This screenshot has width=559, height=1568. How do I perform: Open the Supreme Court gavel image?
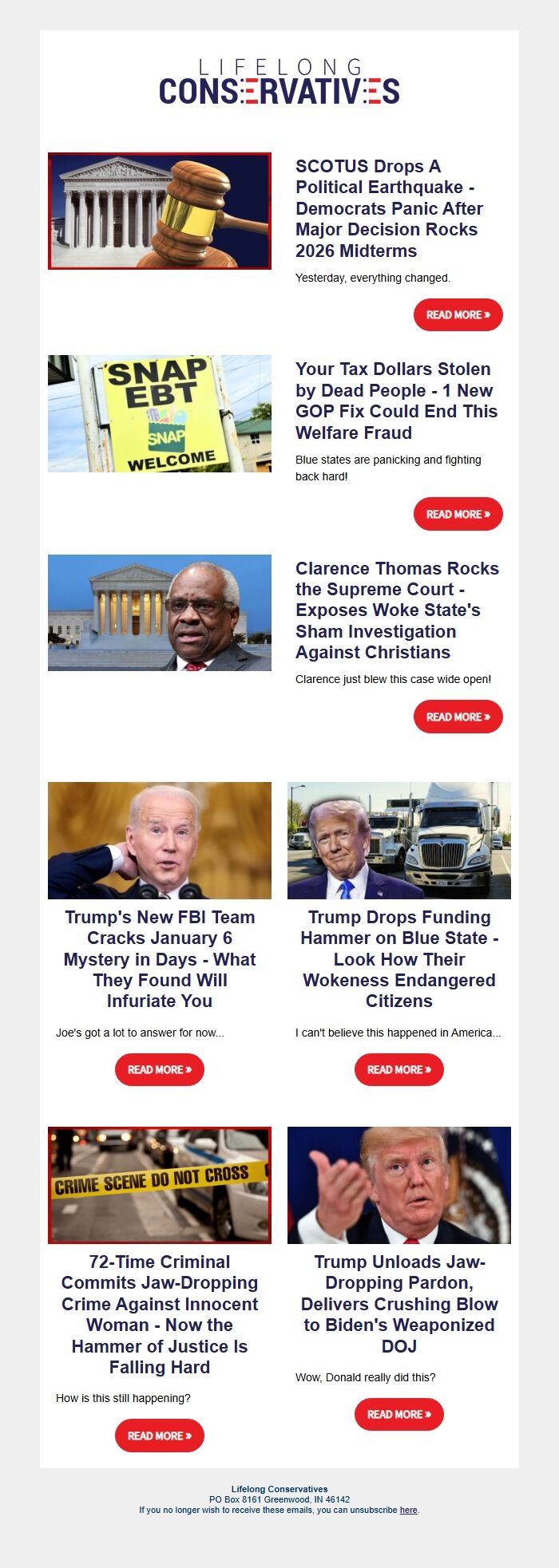click(x=160, y=211)
